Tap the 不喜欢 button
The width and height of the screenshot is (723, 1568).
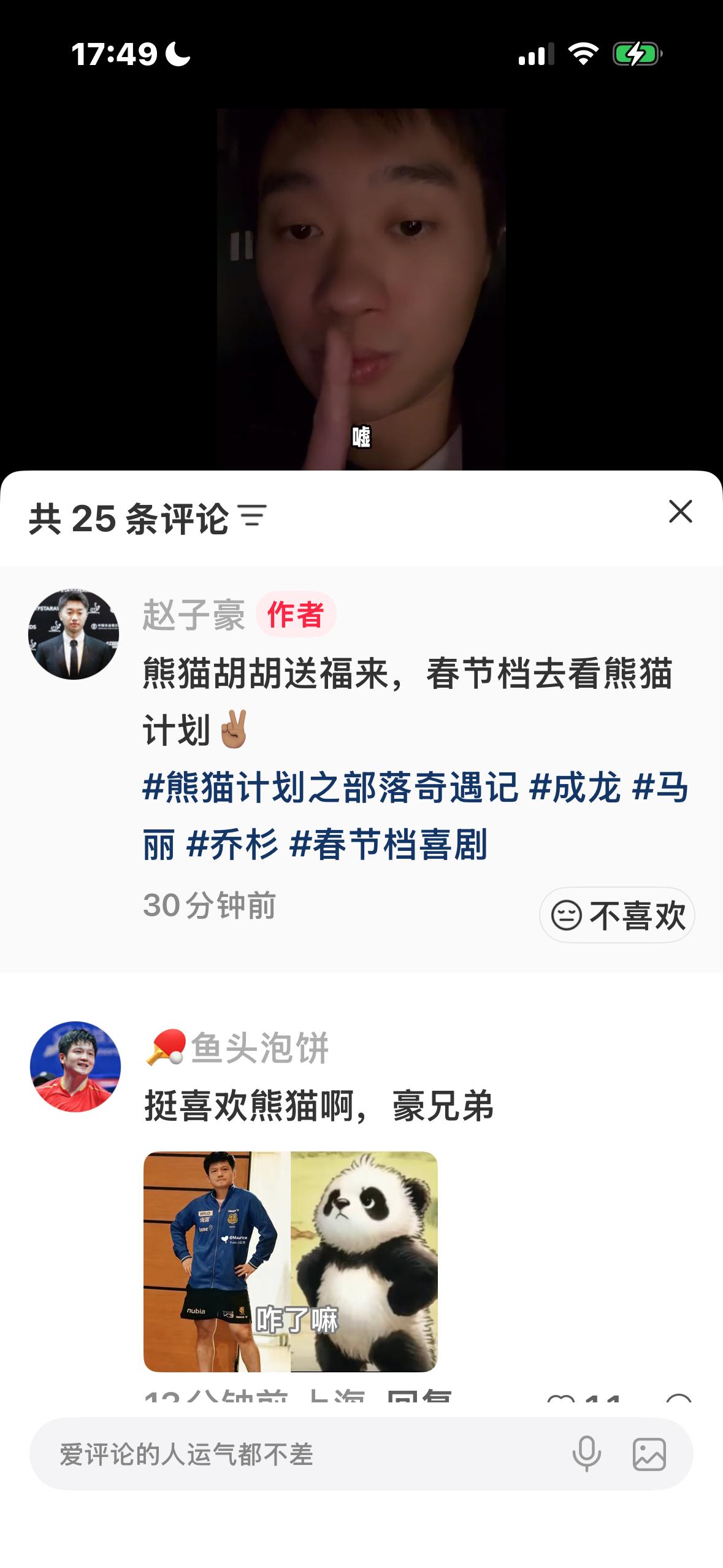click(x=617, y=915)
